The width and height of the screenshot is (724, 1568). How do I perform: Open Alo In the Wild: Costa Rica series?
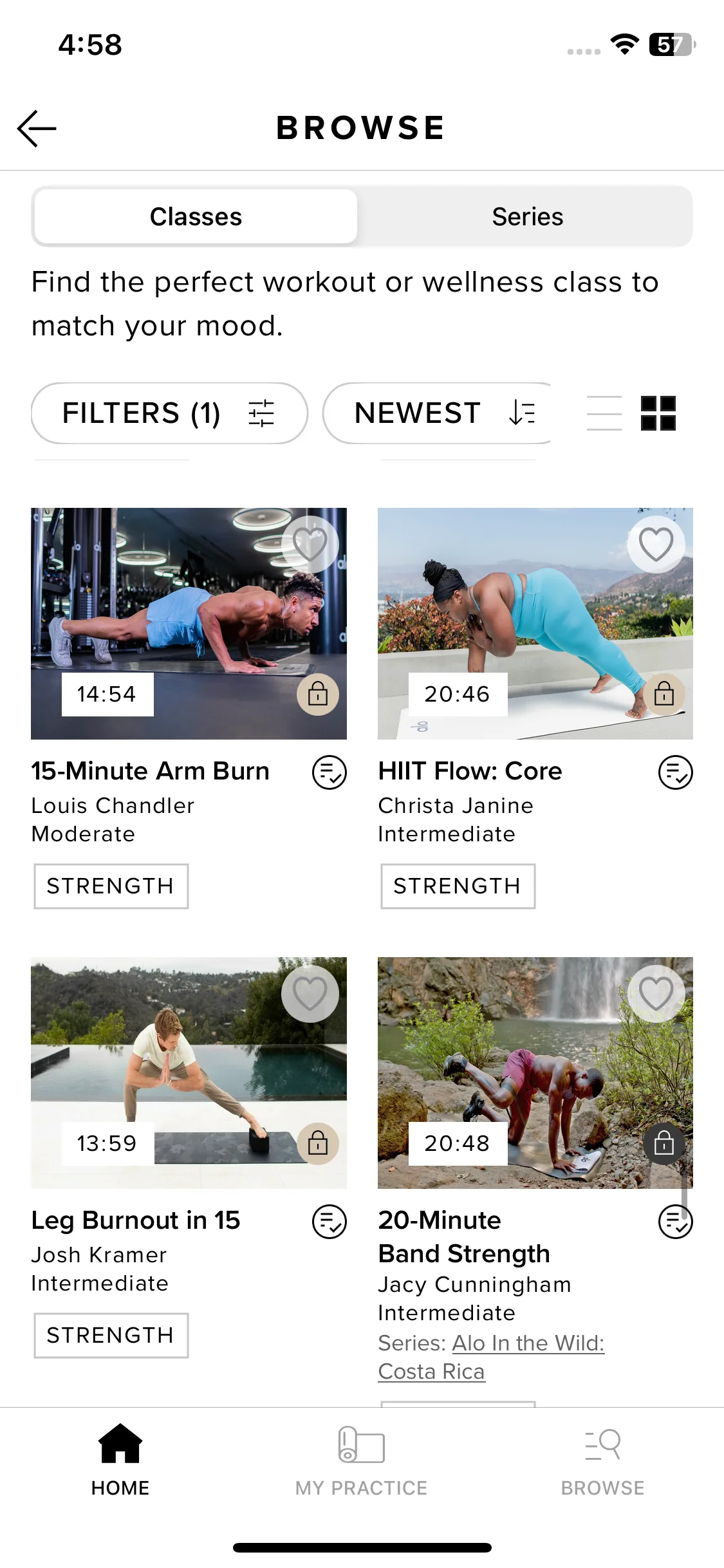pos(491,1357)
